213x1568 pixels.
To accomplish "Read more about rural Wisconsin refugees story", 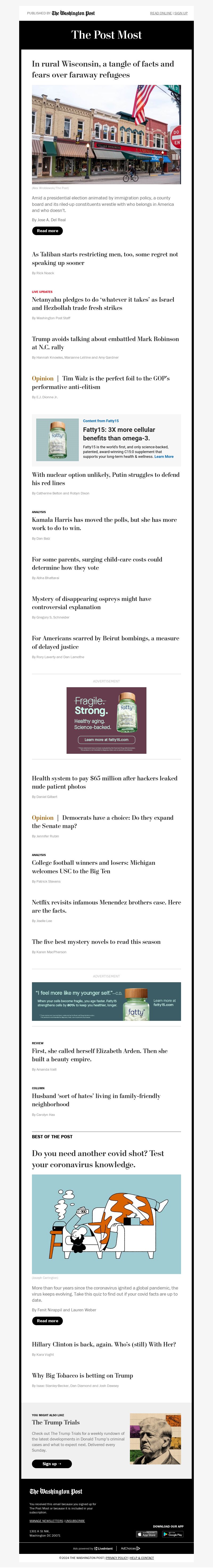I will coord(47,231).
